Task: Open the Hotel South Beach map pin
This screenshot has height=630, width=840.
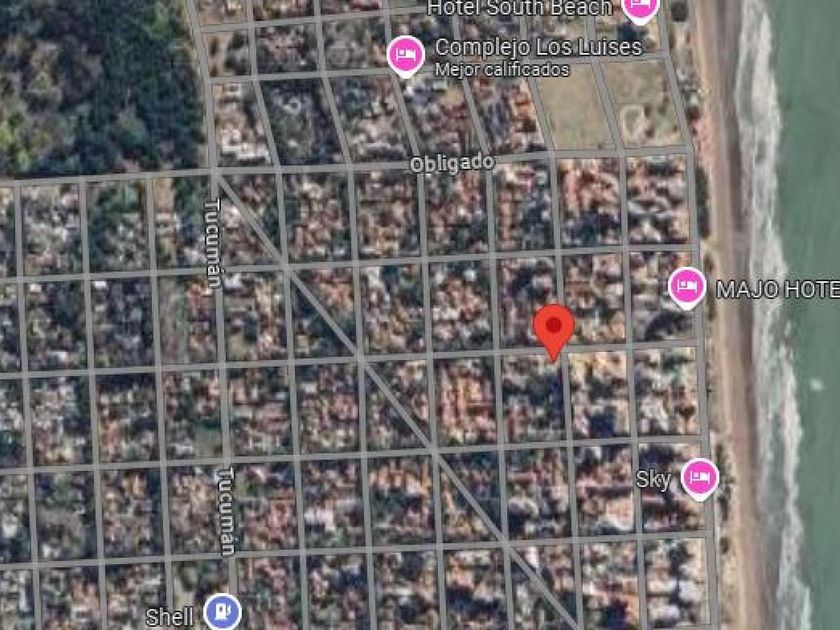Action: [x=638, y=9]
